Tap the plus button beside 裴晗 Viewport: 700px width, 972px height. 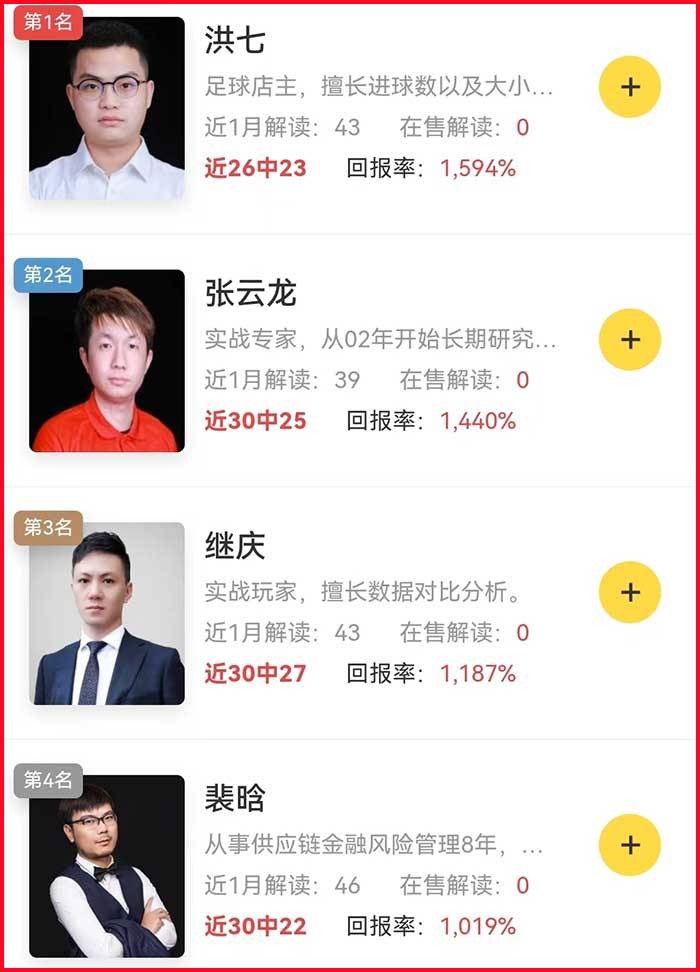629,845
